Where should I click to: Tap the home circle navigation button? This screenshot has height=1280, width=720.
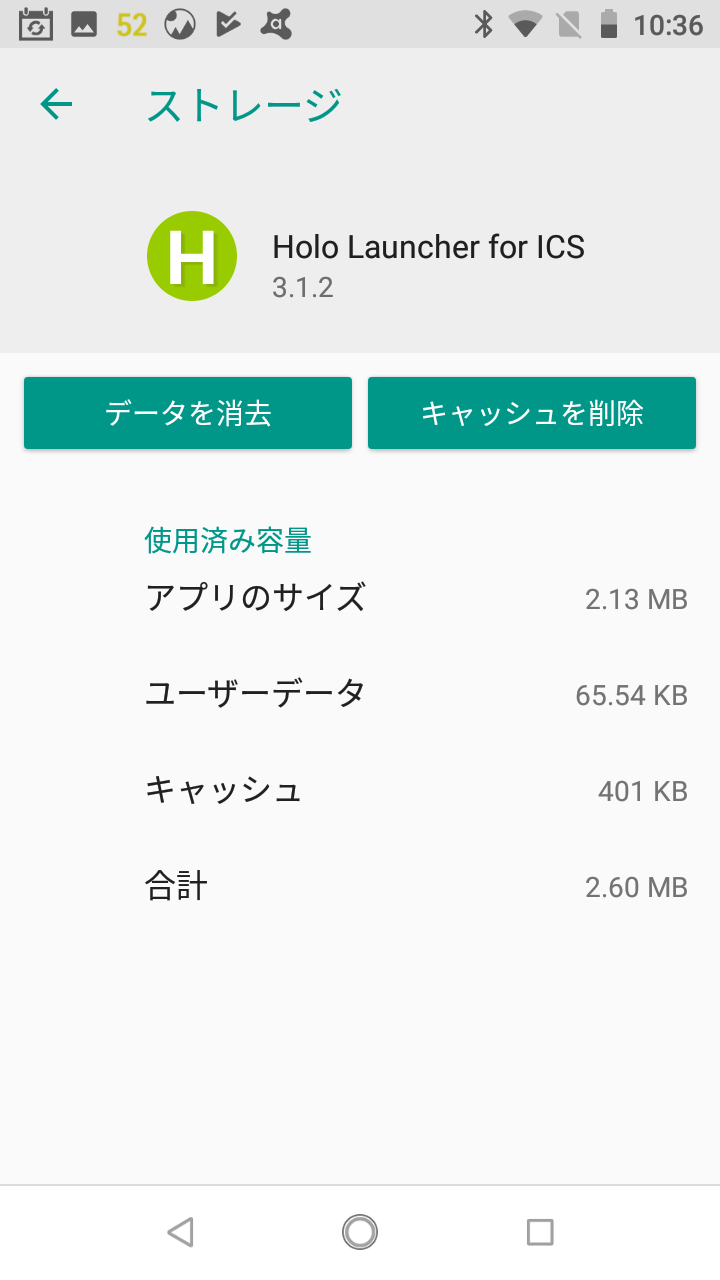click(x=360, y=1232)
